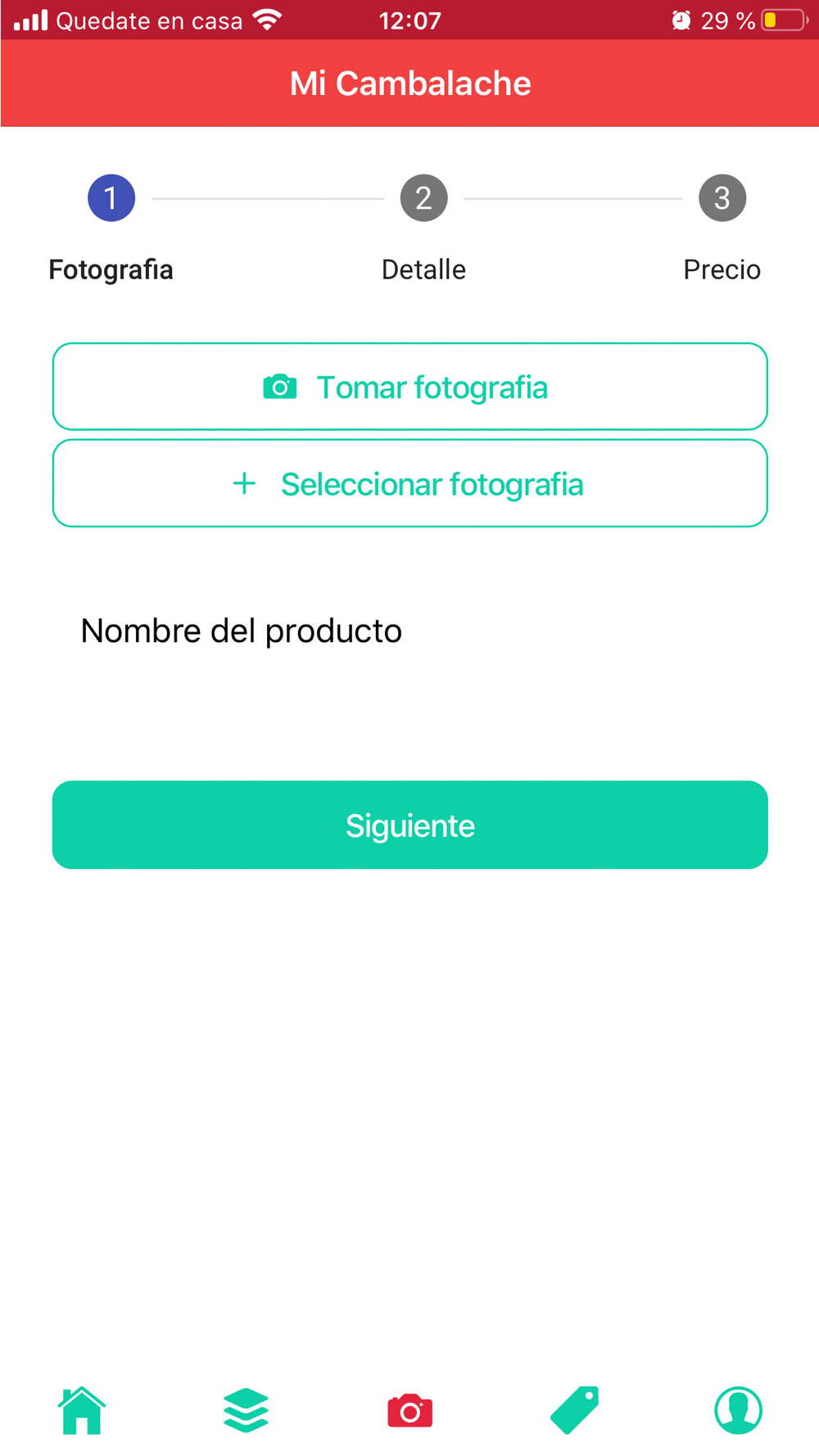Open the price tag tab
This screenshot has width=819, height=1456.
click(x=574, y=1410)
